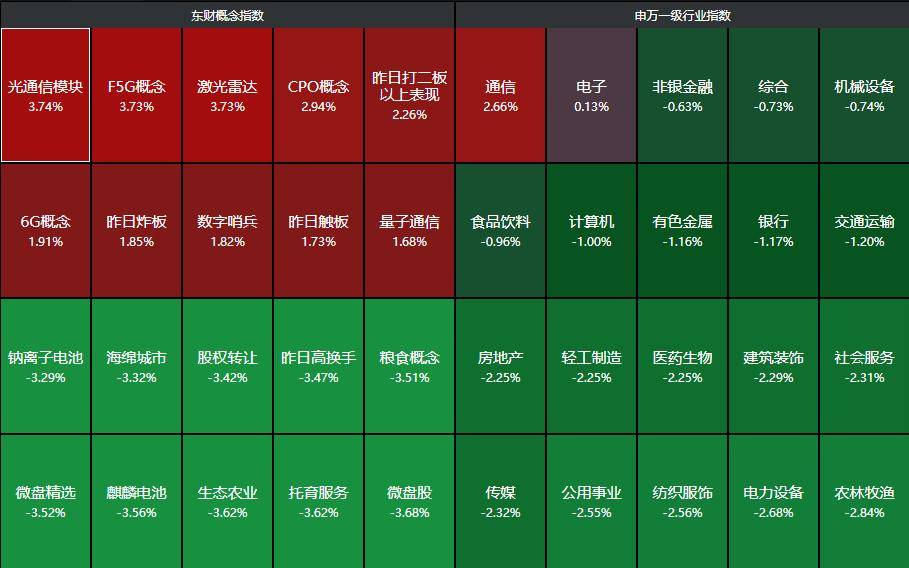
Task: Open the 银行 industry tile
Action: (x=773, y=230)
